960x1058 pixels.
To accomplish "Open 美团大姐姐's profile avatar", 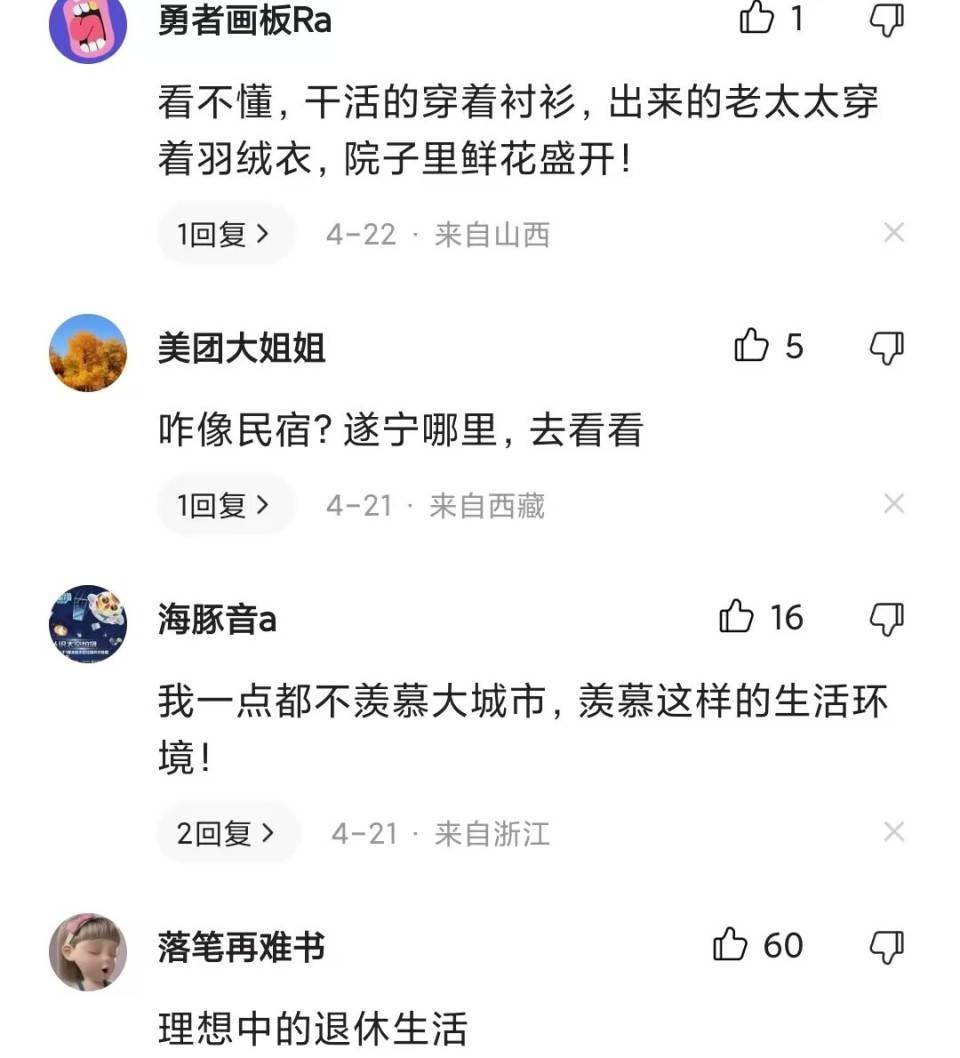I will tap(88, 352).
